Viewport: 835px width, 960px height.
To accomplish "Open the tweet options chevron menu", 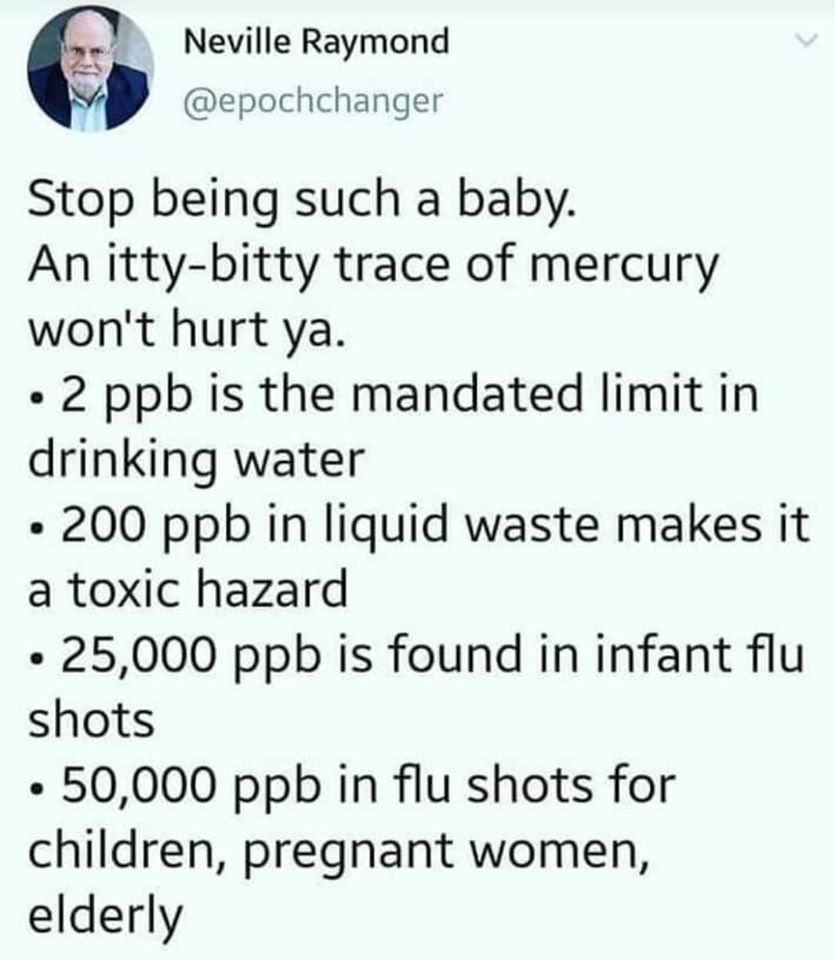I will click(806, 41).
